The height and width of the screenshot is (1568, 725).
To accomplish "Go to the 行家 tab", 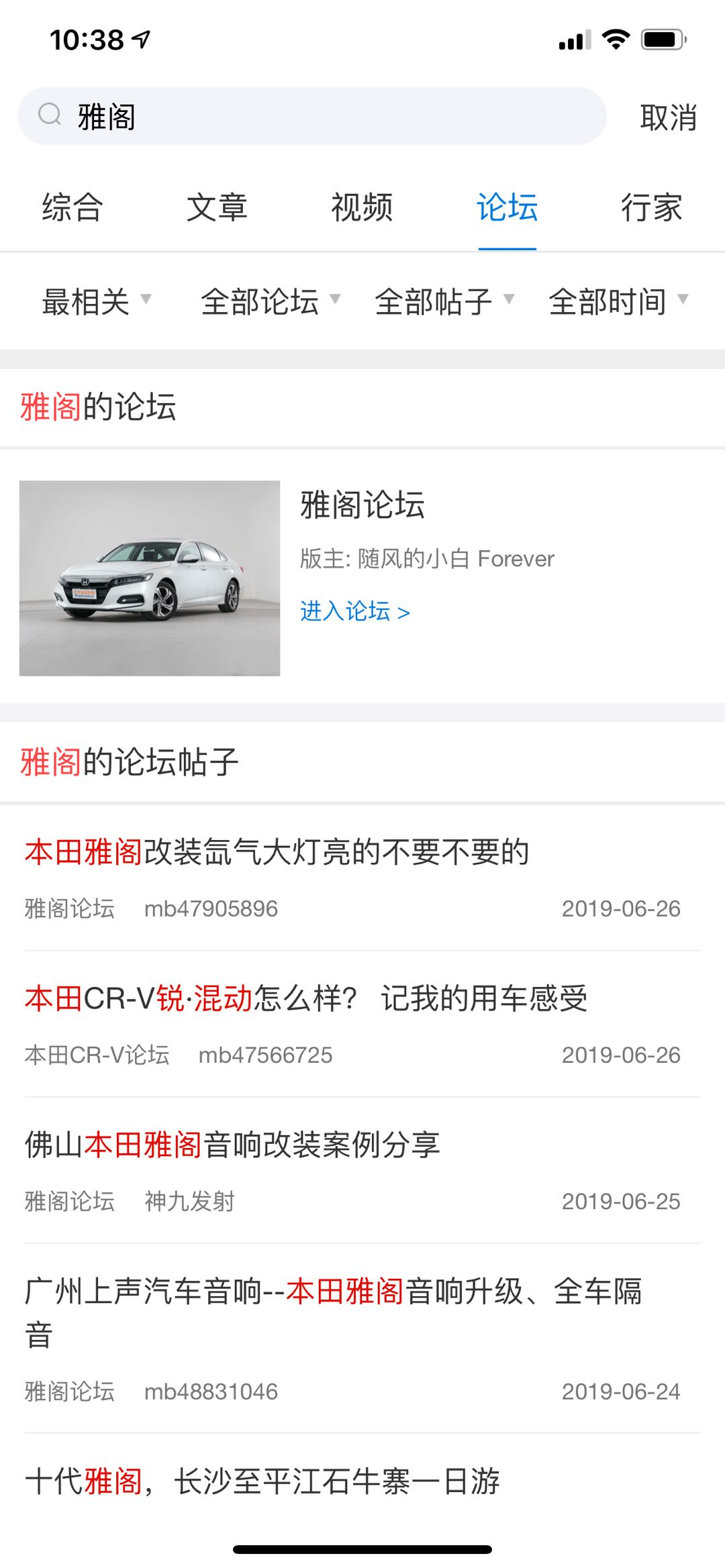I will [651, 207].
